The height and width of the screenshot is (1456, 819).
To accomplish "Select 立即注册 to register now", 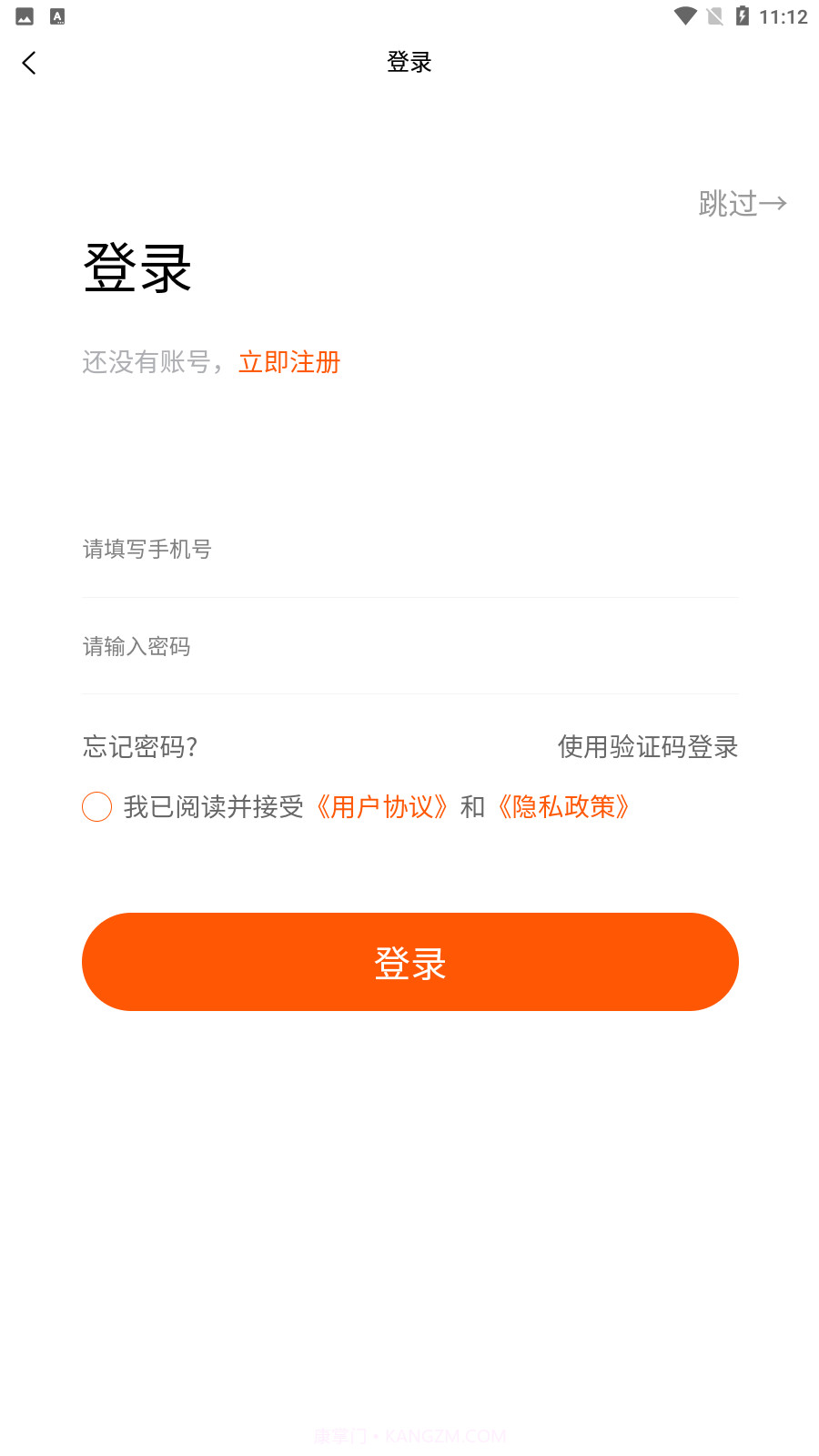I will click(289, 361).
